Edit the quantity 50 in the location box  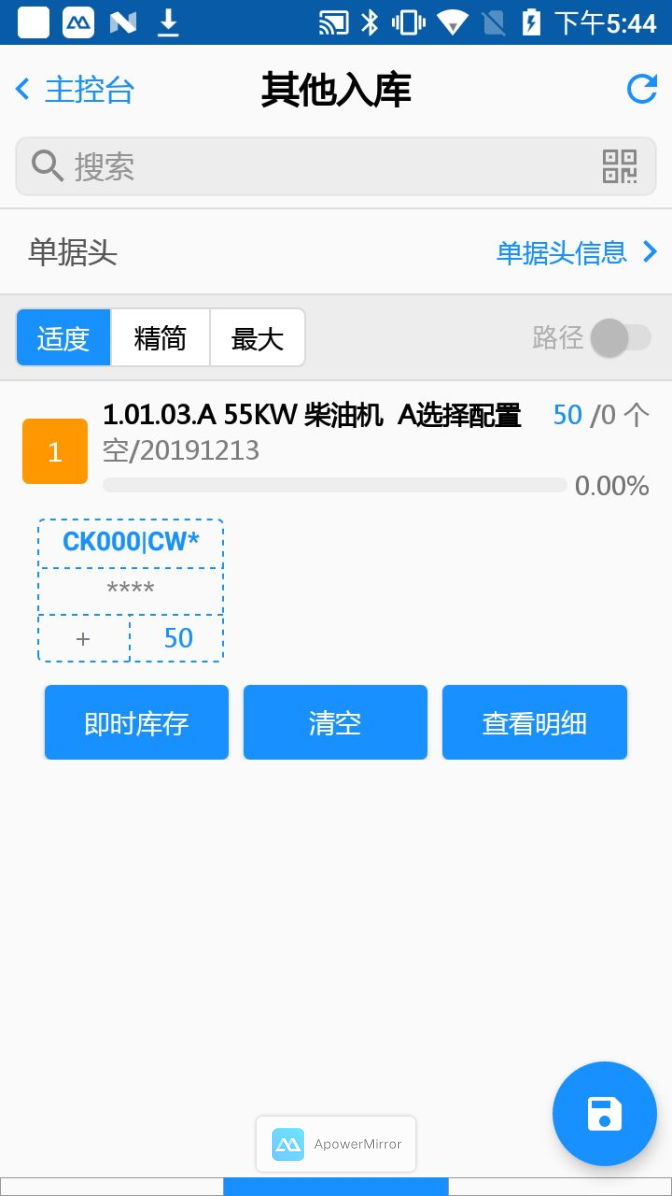click(x=177, y=638)
